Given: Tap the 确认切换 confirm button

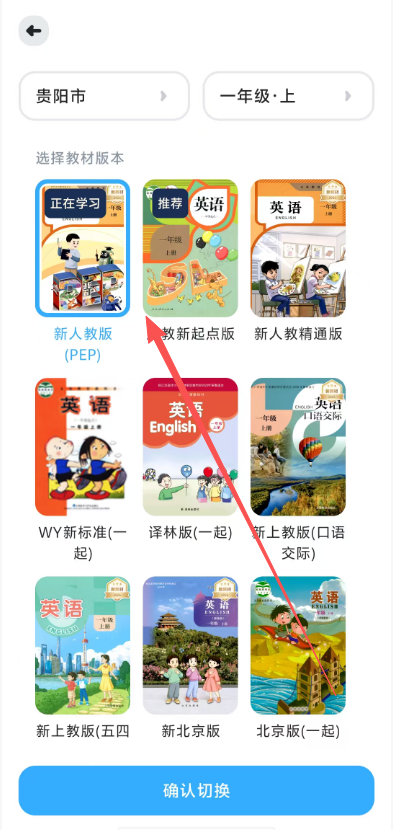Looking at the screenshot, I should pos(196,790).
